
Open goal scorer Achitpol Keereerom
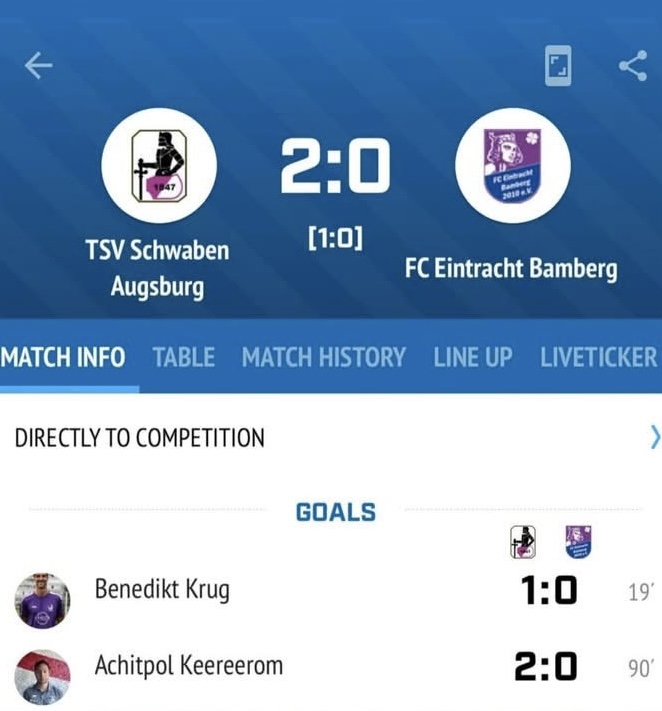click(x=188, y=666)
